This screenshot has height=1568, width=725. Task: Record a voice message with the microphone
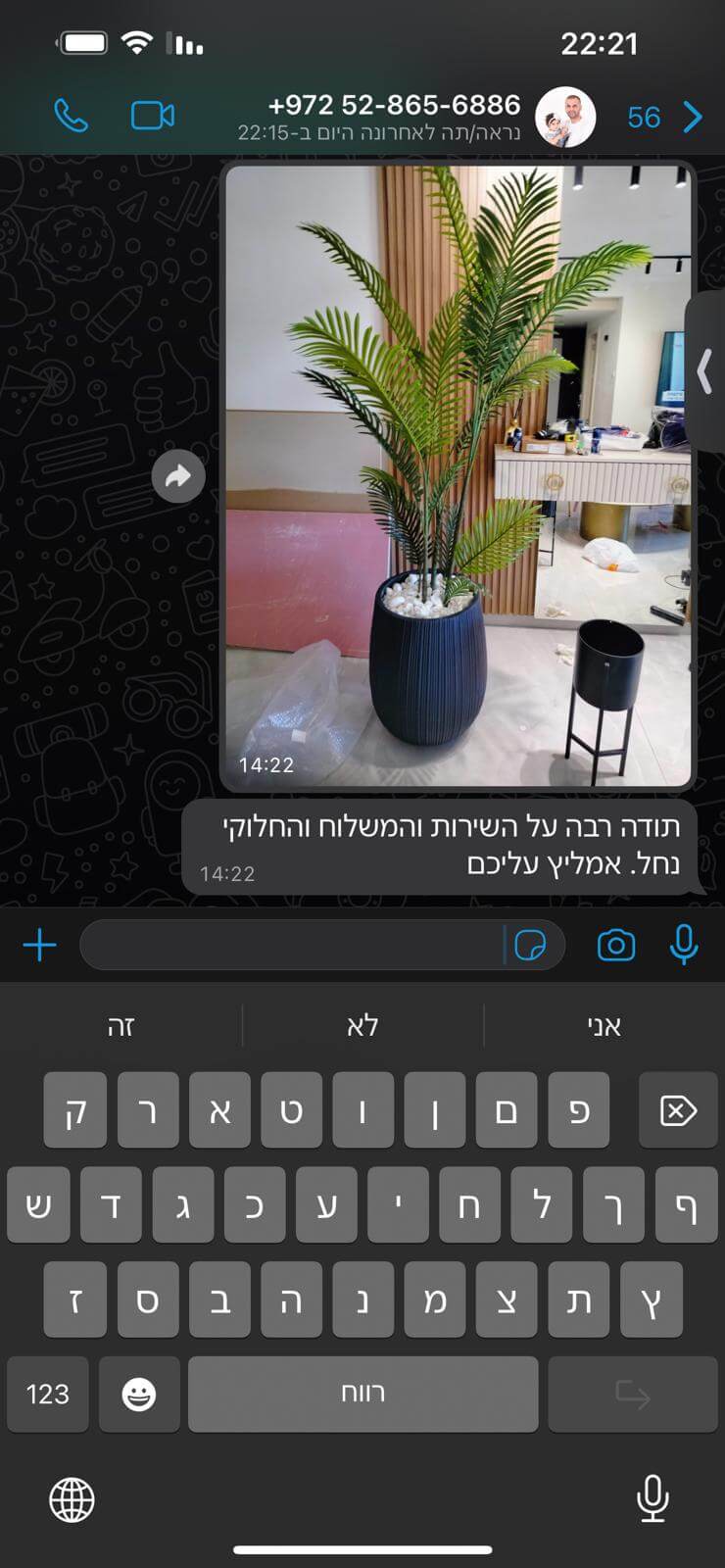pos(683,945)
